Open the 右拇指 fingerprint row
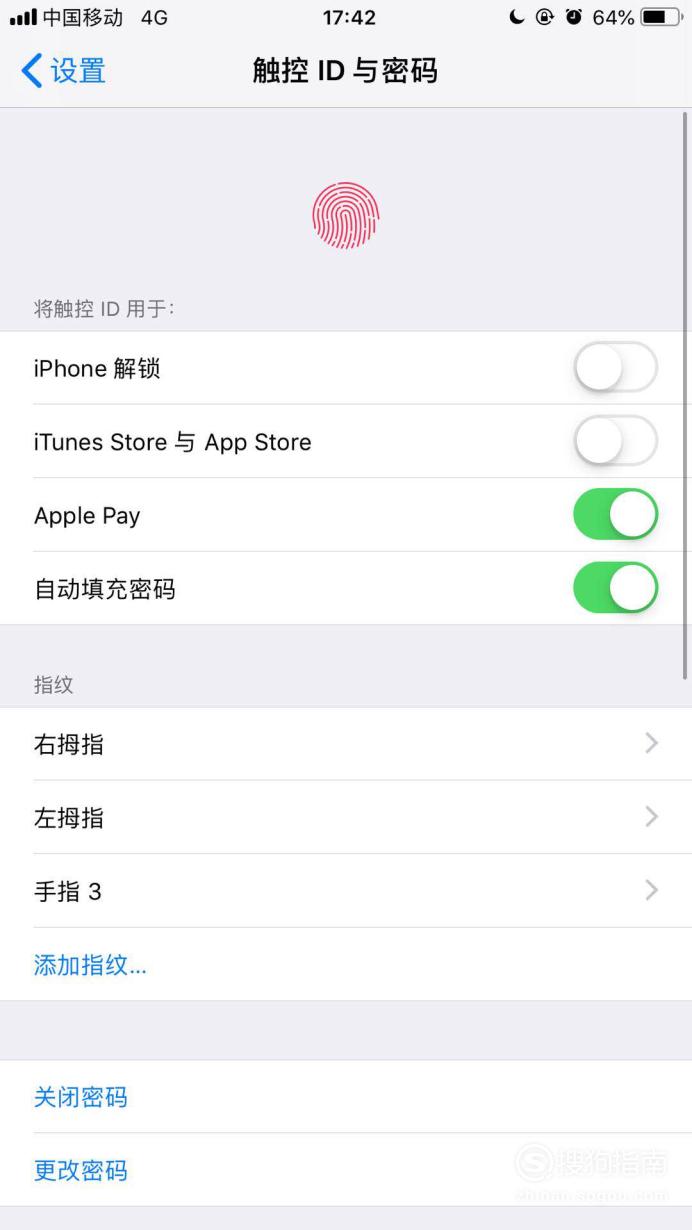The width and height of the screenshot is (692, 1230). [x=346, y=744]
